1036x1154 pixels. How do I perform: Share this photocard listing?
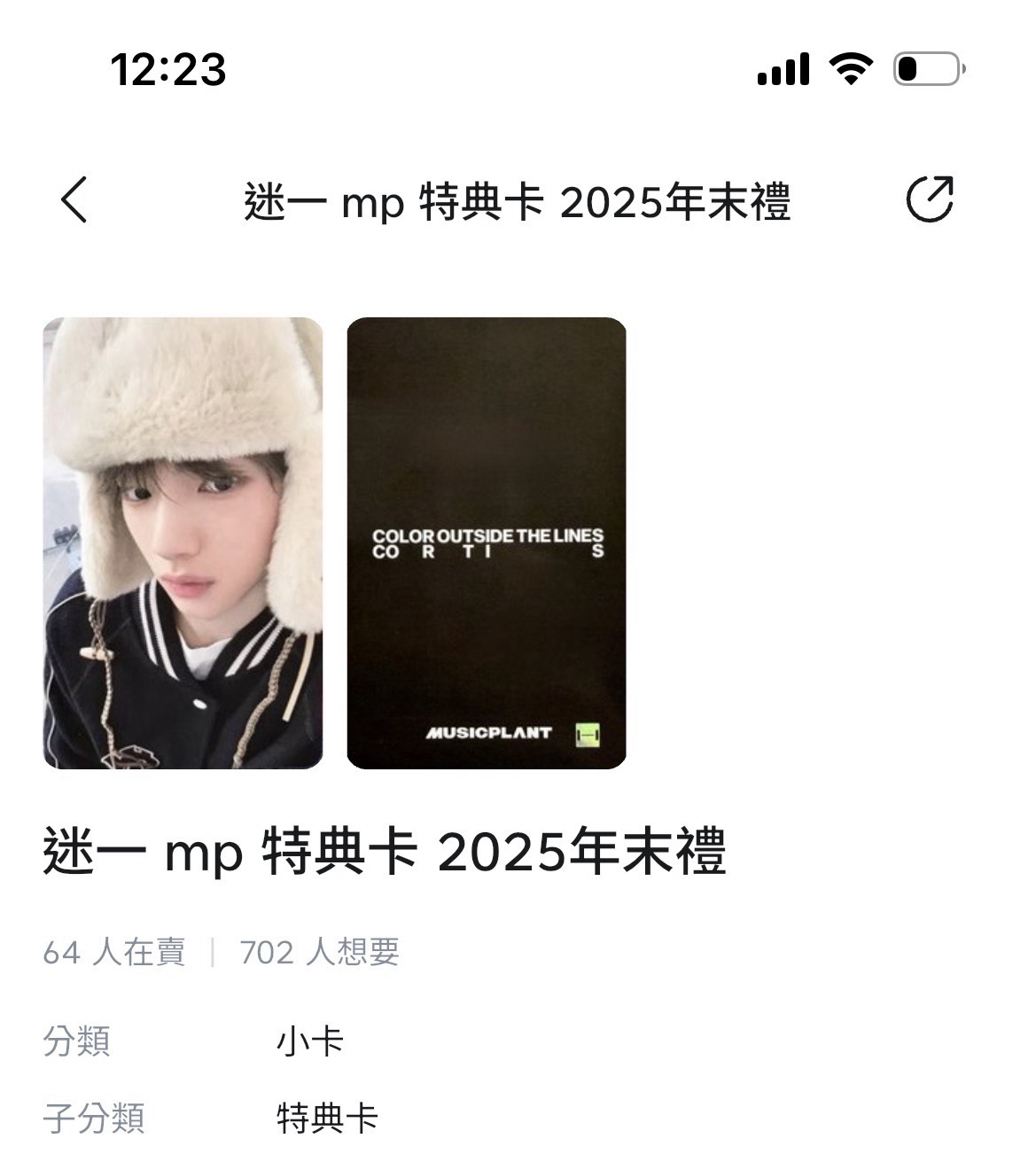(930, 199)
